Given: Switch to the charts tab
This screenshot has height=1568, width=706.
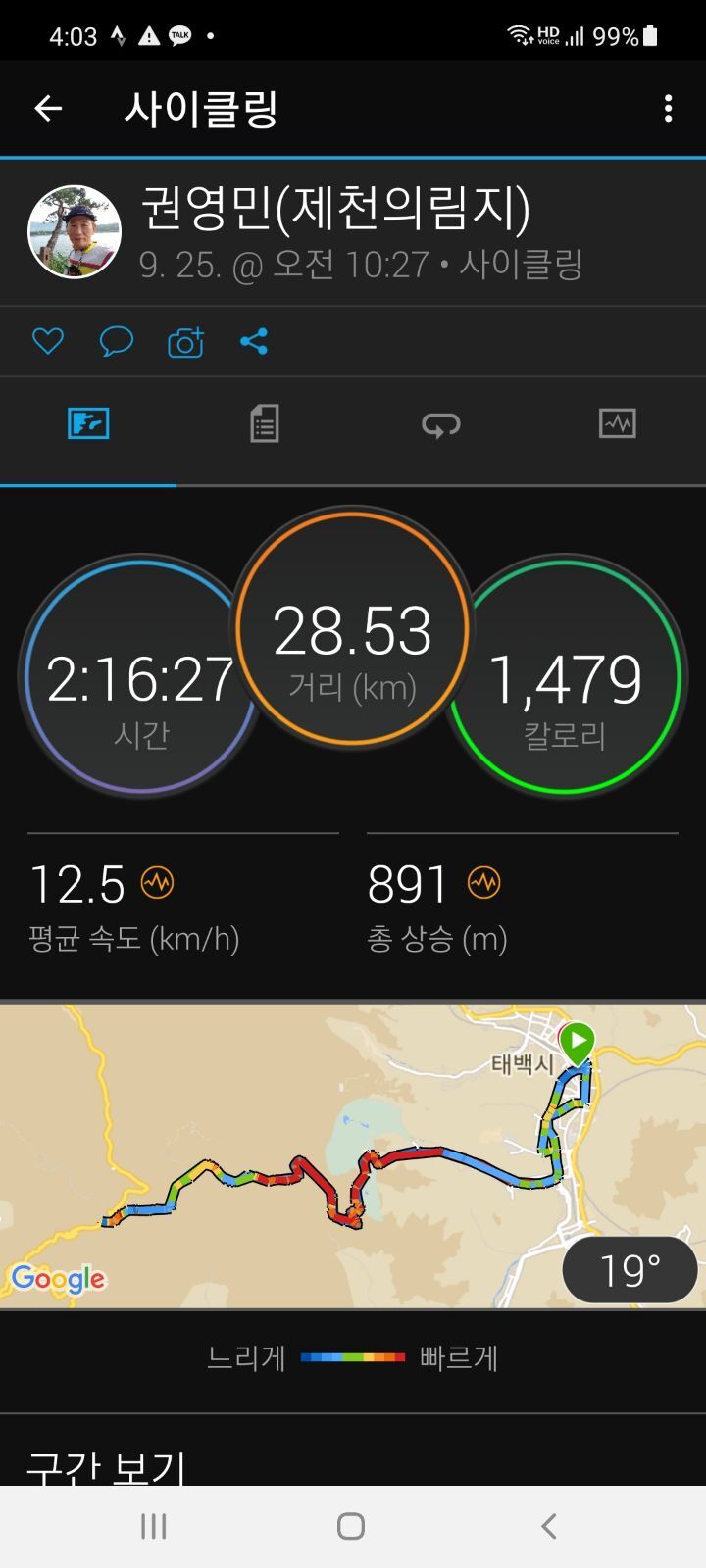Looking at the screenshot, I should tap(618, 424).
